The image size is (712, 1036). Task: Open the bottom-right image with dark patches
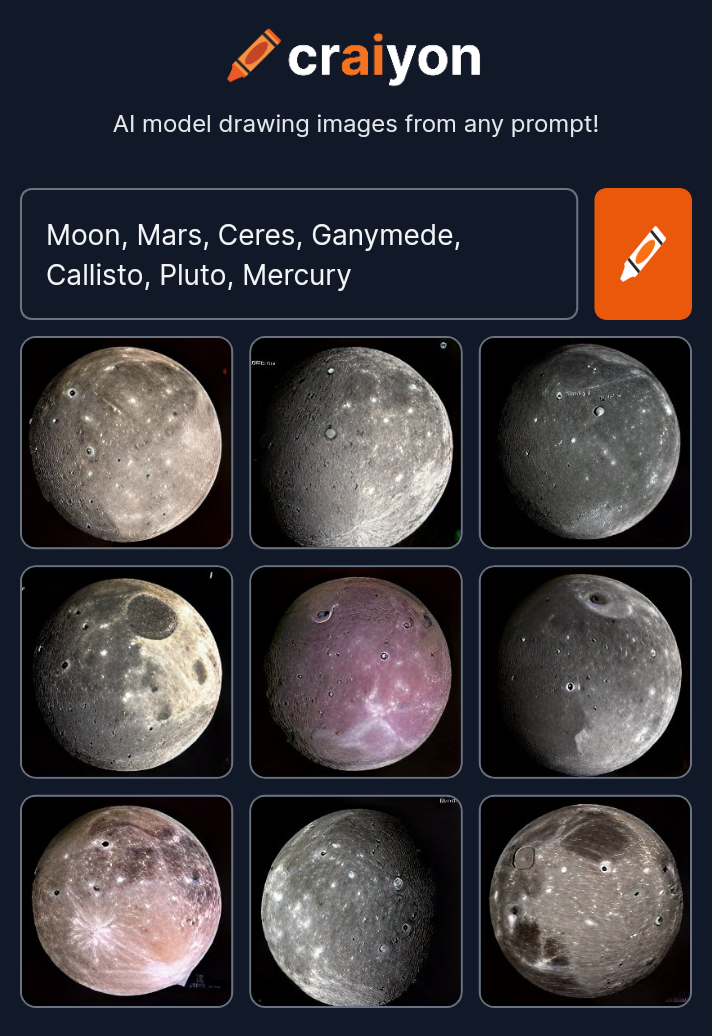tap(585, 901)
